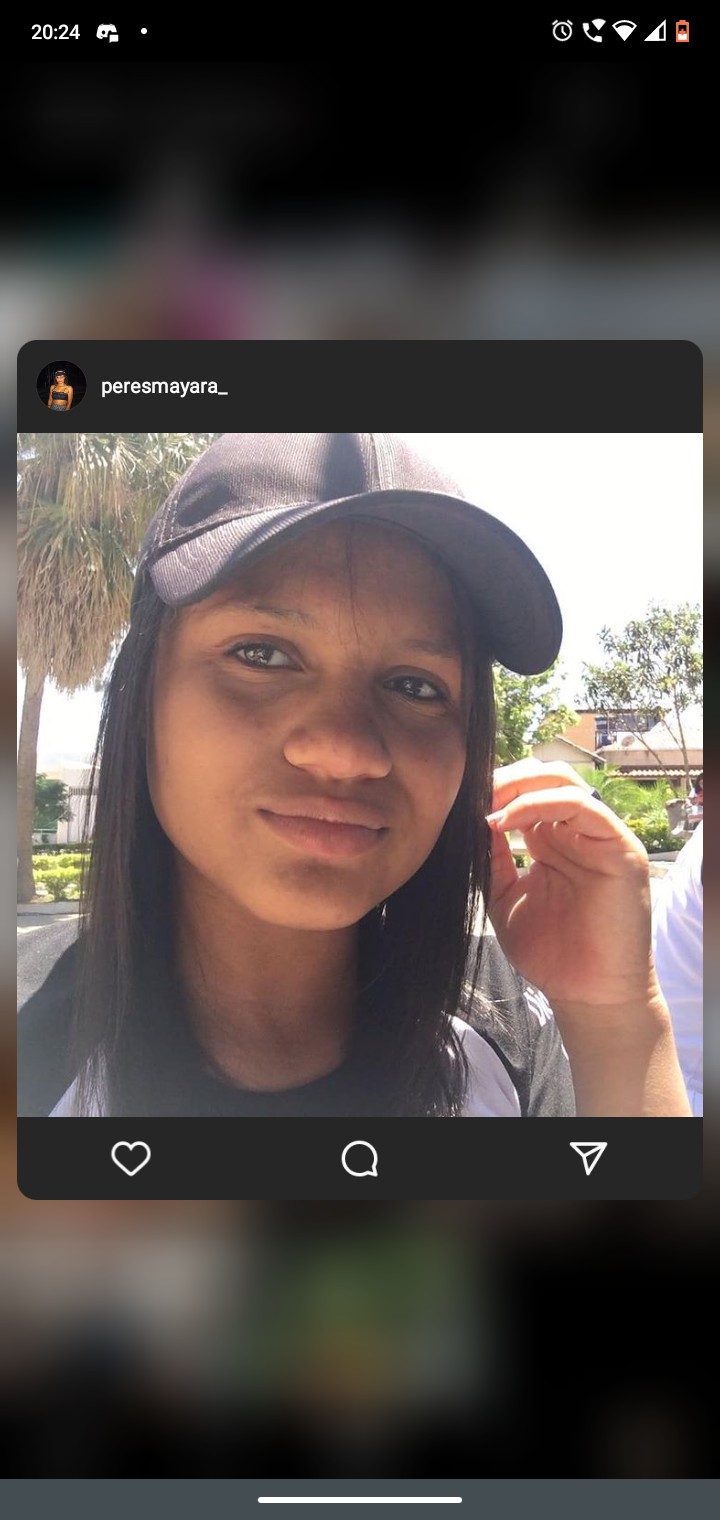720x1520 pixels.
Task: Open comments via the speech bubble icon
Action: [x=359, y=1158]
